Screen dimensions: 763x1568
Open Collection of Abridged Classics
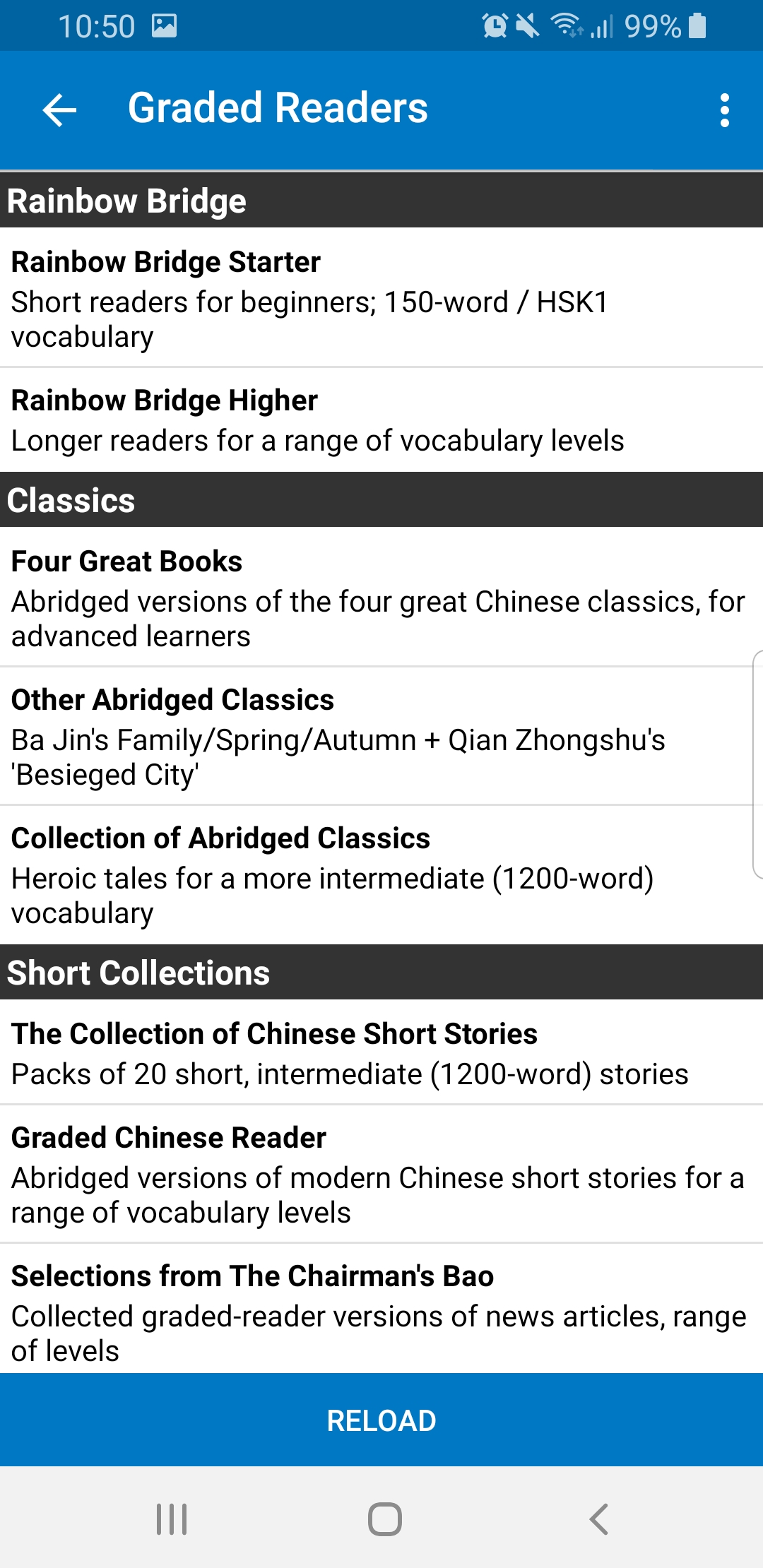tap(381, 874)
